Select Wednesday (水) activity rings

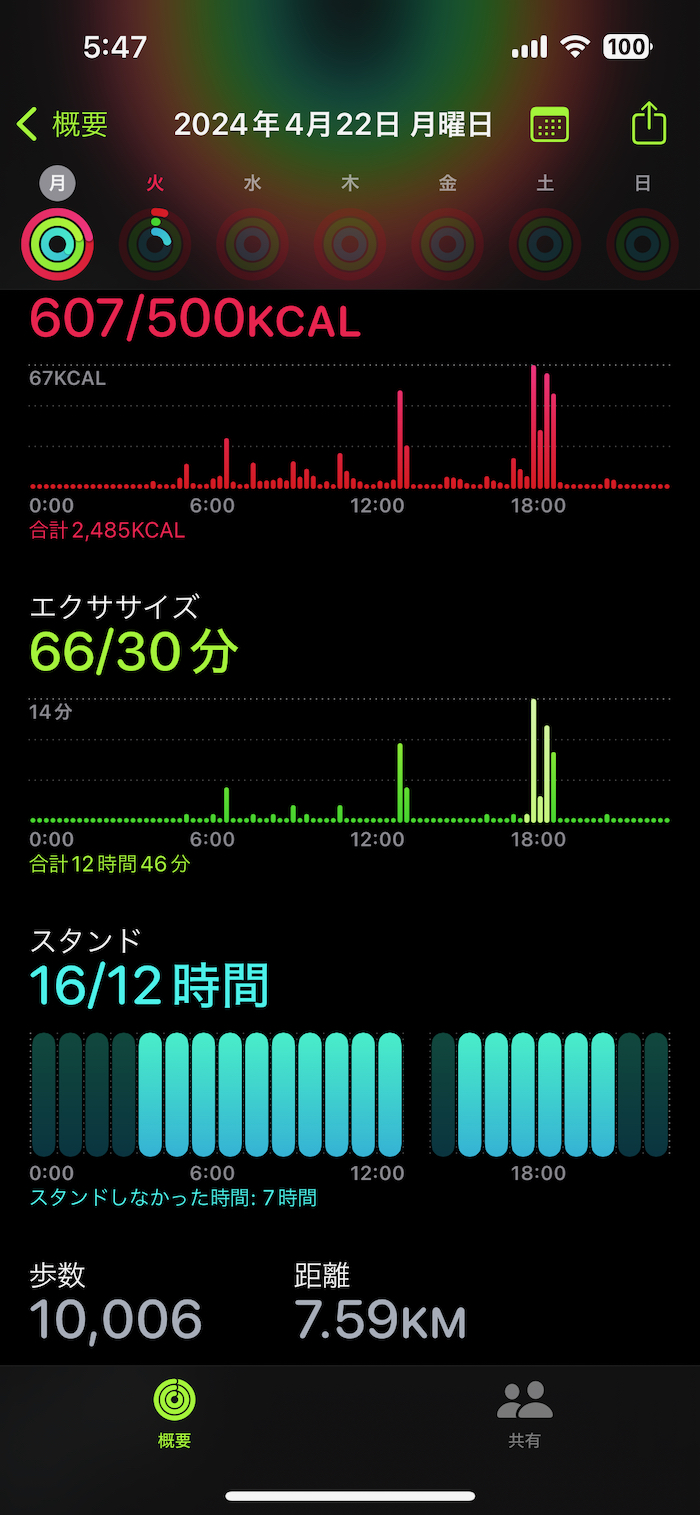click(x=253, y=243)
